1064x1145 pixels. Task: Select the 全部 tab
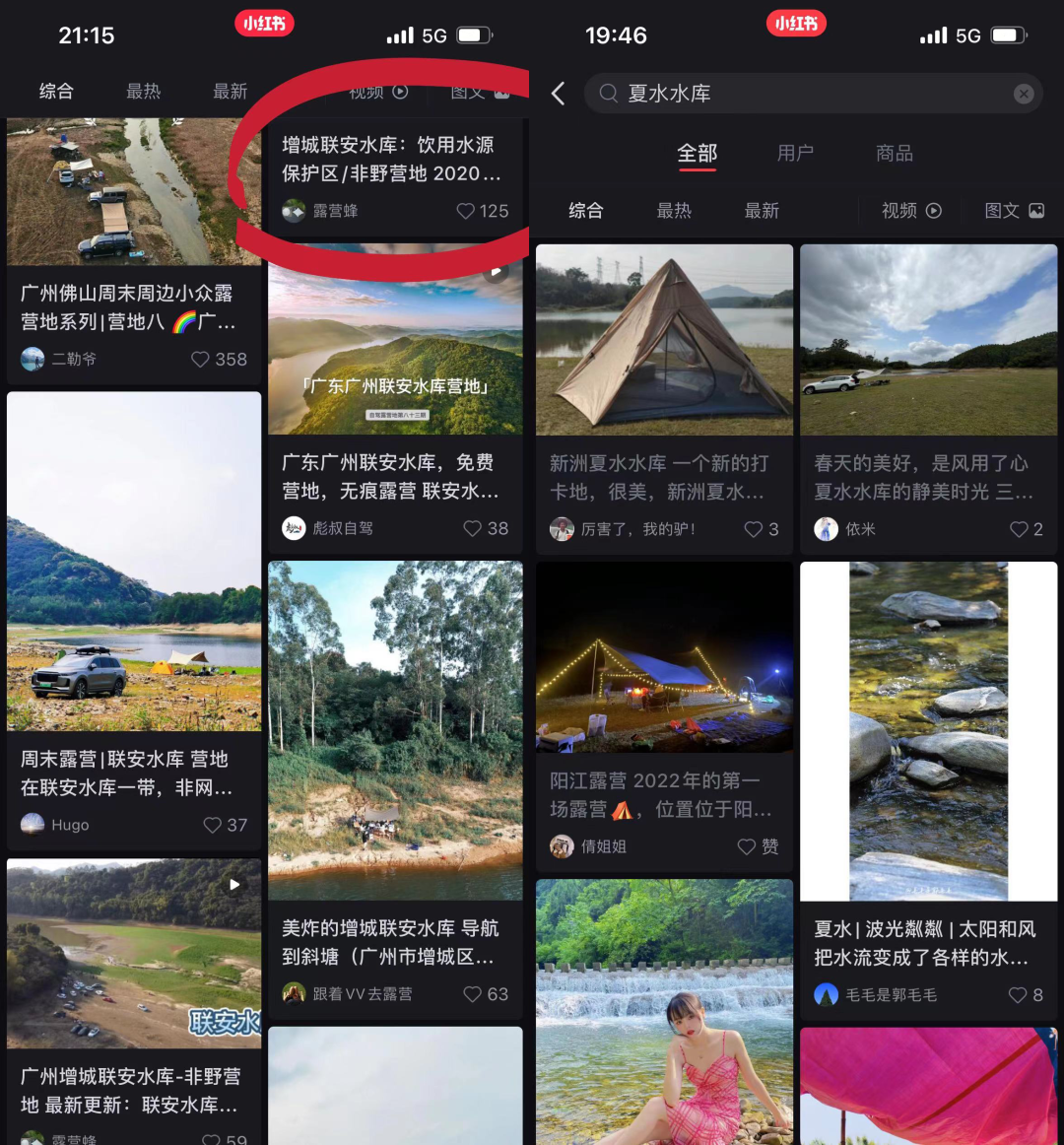[697, 154]
